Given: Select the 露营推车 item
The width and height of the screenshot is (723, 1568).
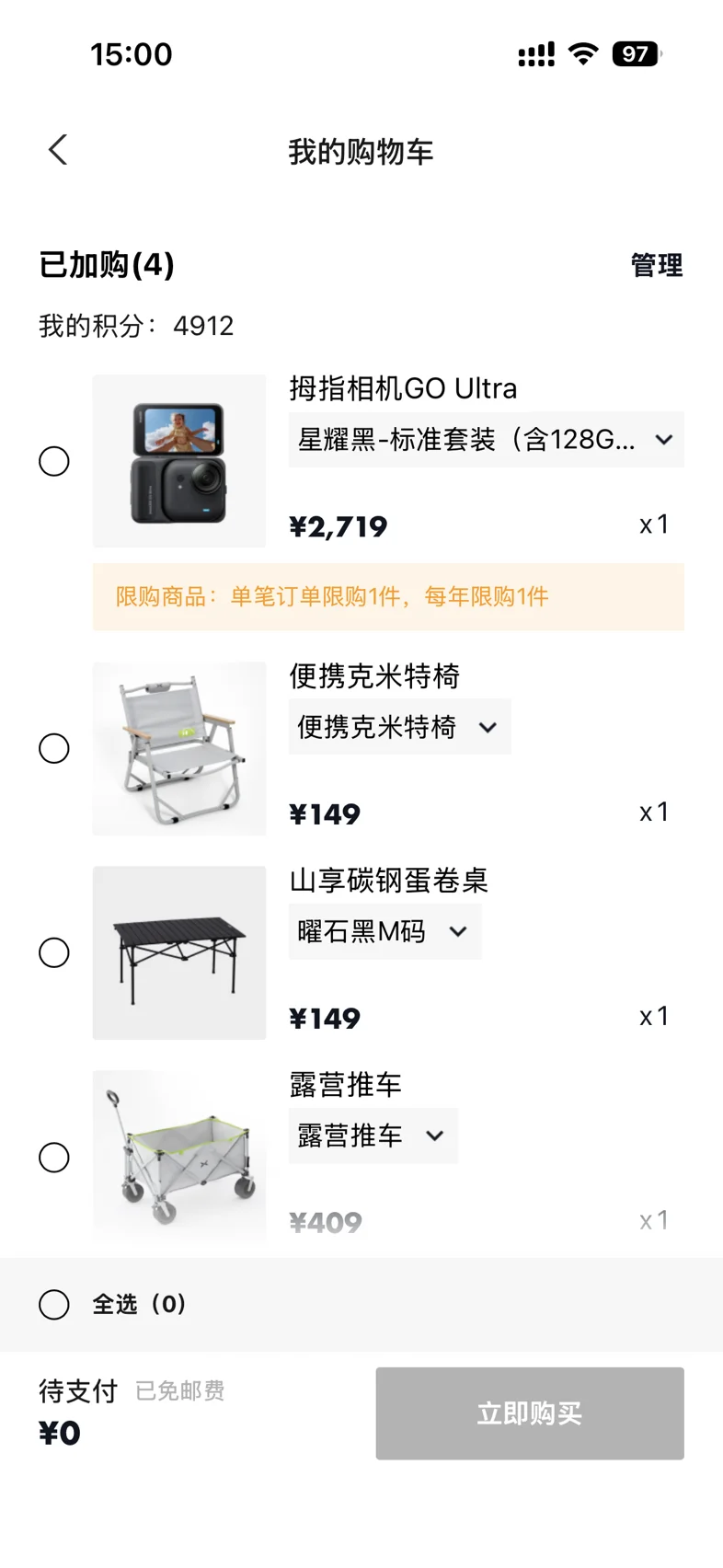Looking at the screenshot, I should coord(54,1157).
